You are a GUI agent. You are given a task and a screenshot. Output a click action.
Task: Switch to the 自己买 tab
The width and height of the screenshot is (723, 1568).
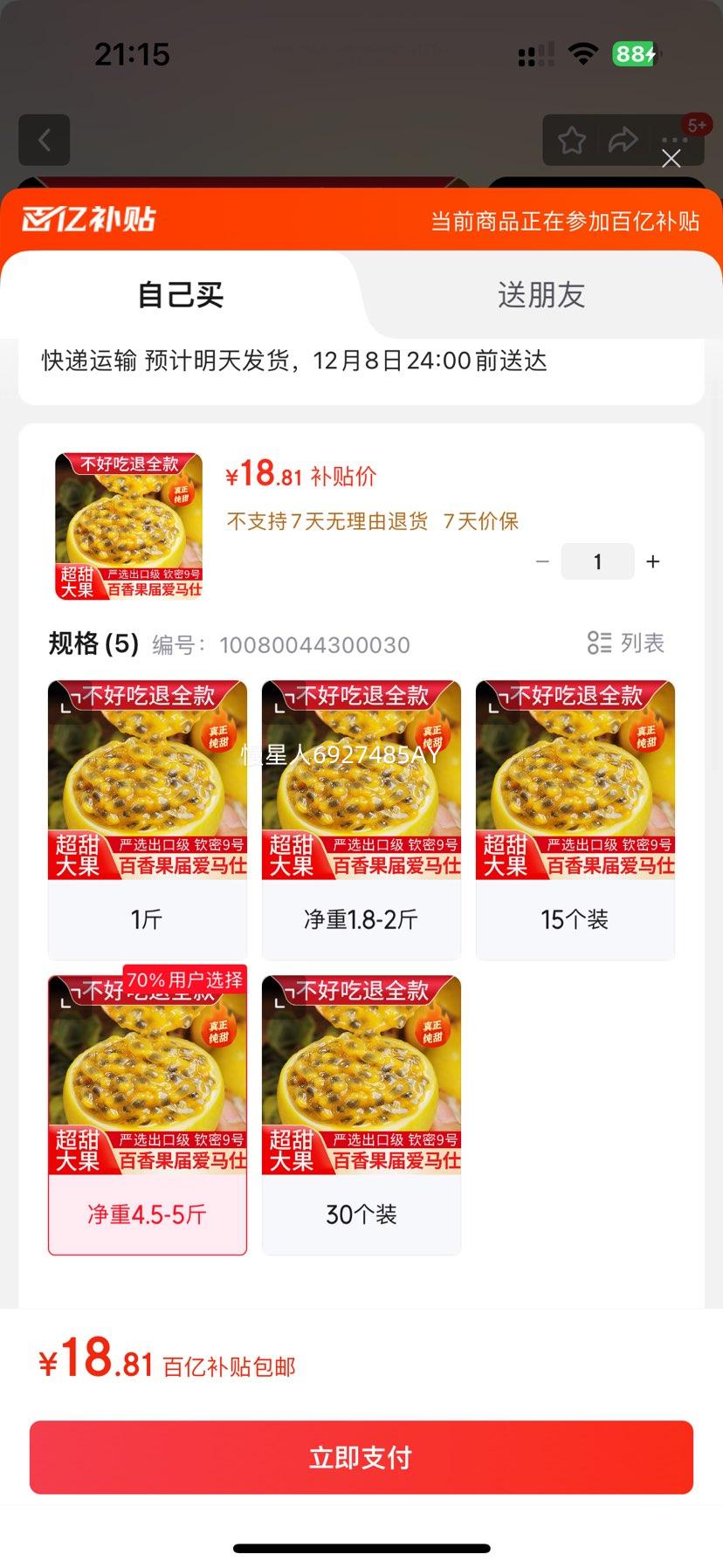181,295
